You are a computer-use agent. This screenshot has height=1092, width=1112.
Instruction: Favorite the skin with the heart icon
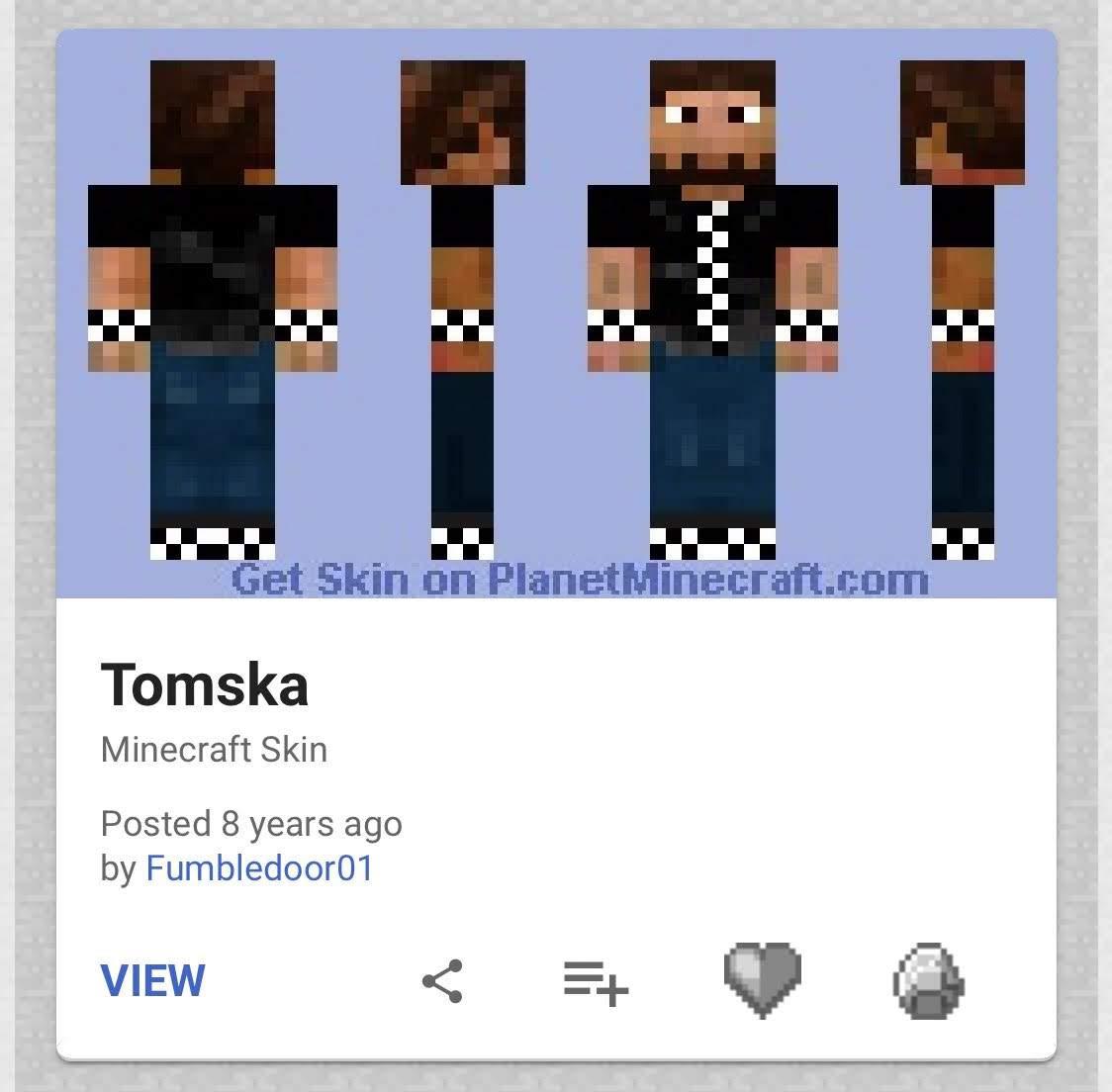tap(762, 979)
